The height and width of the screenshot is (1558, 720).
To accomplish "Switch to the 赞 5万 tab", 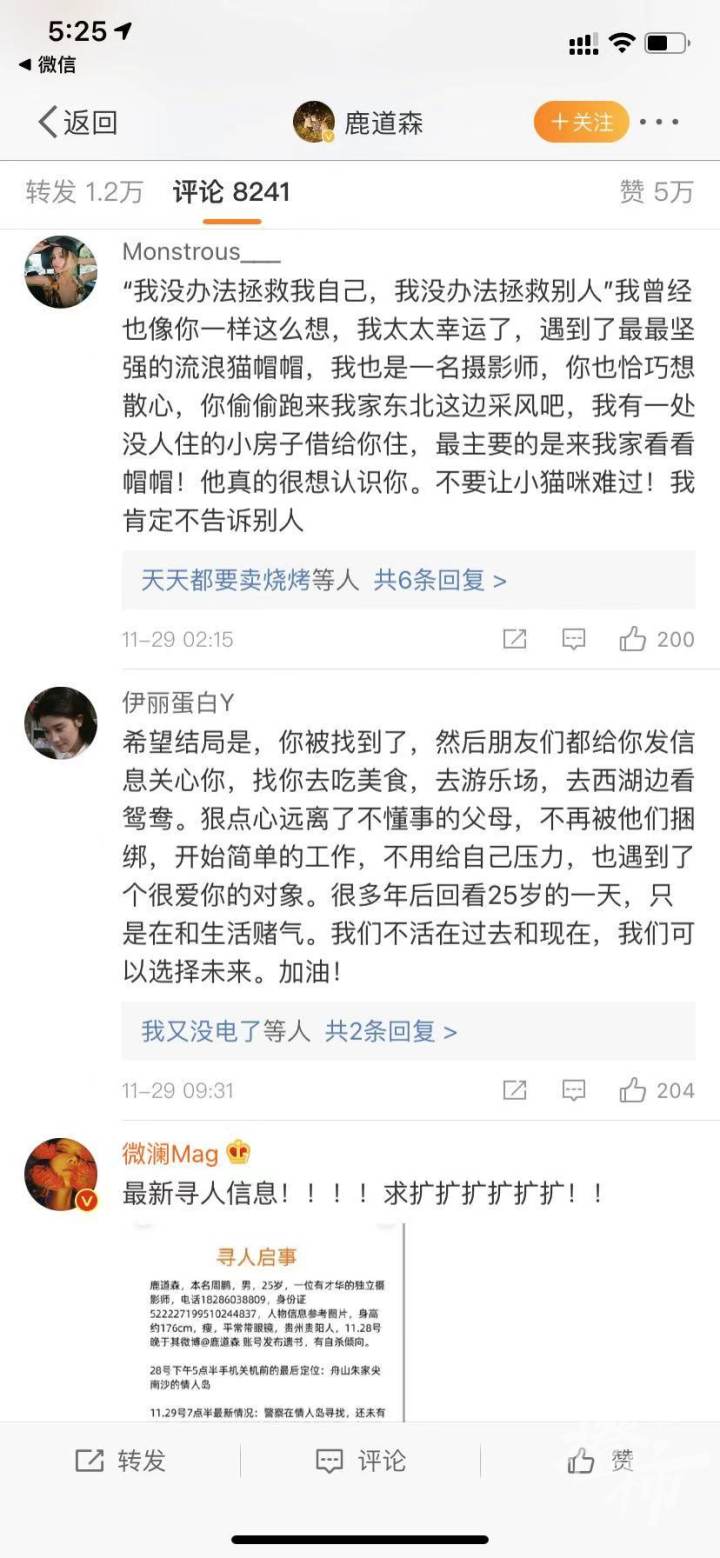I will click(656, 192).
